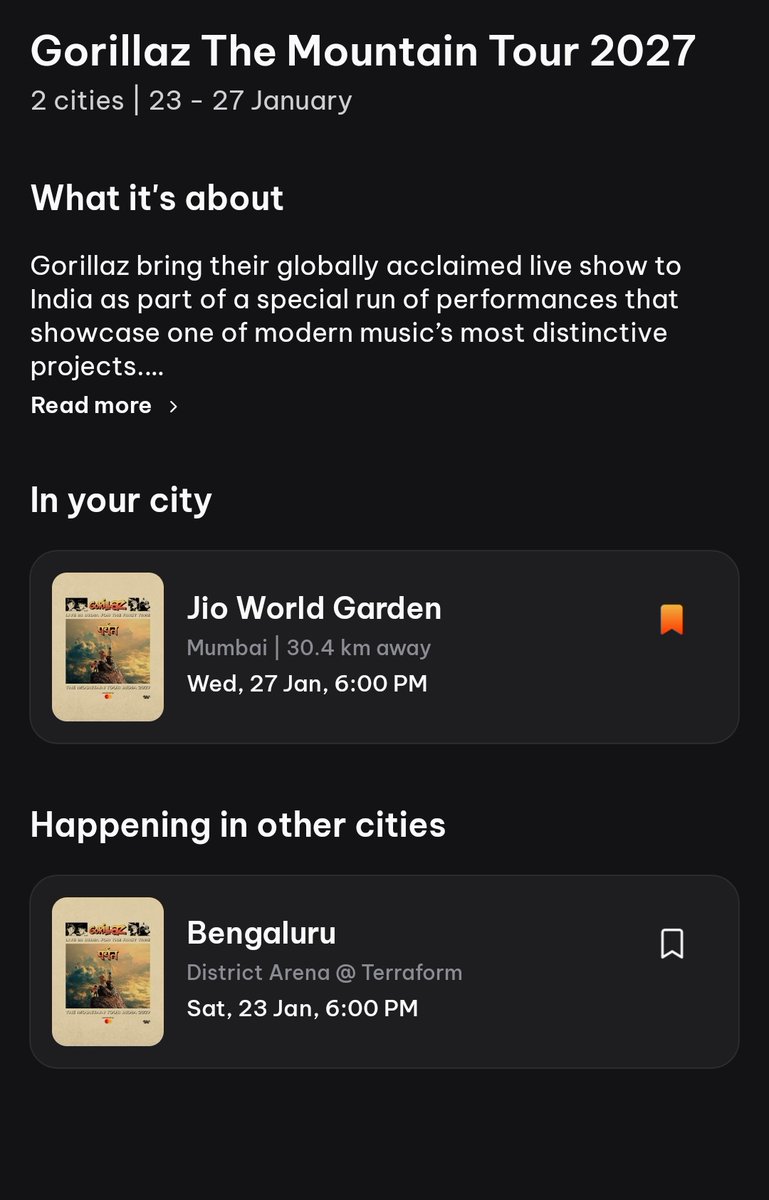Expand the description with Read more
The height and width of the screenshot is (1200, 769).
(x=104, y=405)
